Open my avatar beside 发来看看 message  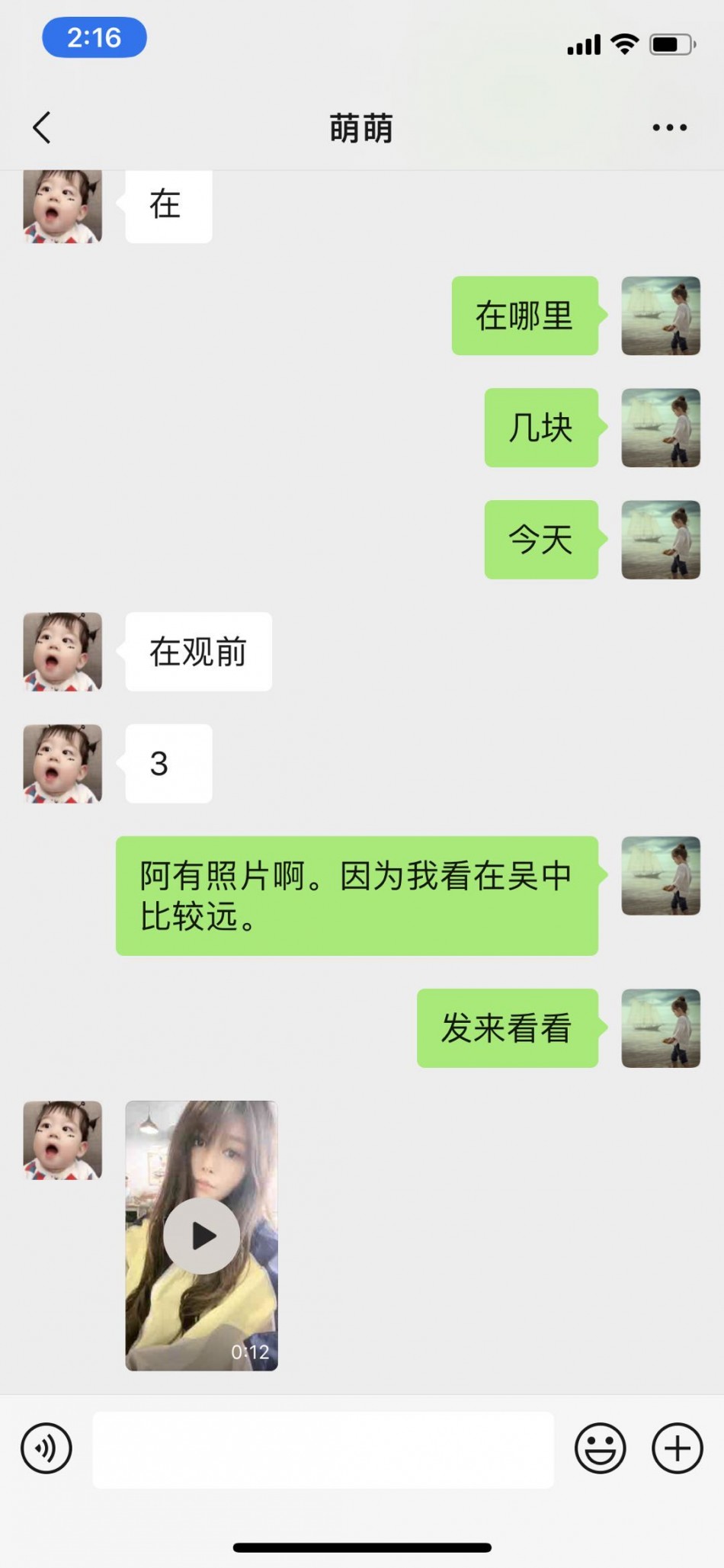660,1028
